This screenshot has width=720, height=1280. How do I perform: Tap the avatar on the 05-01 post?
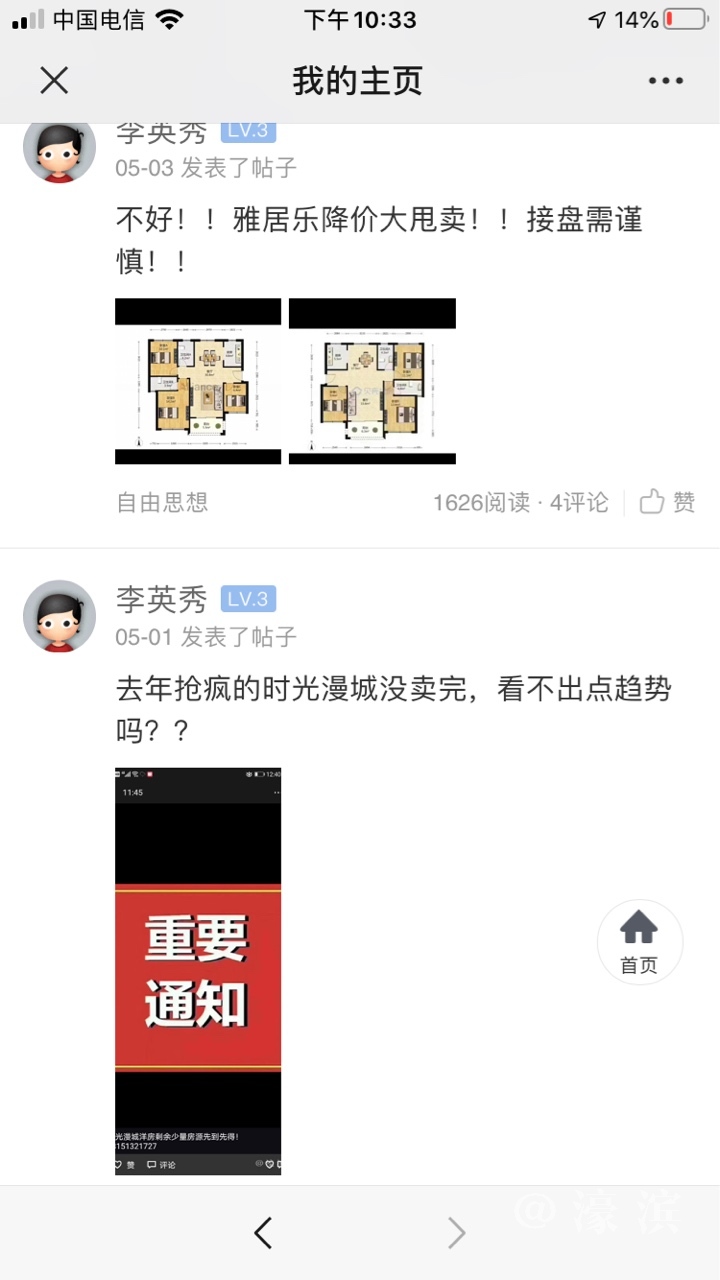pos(60,616)
